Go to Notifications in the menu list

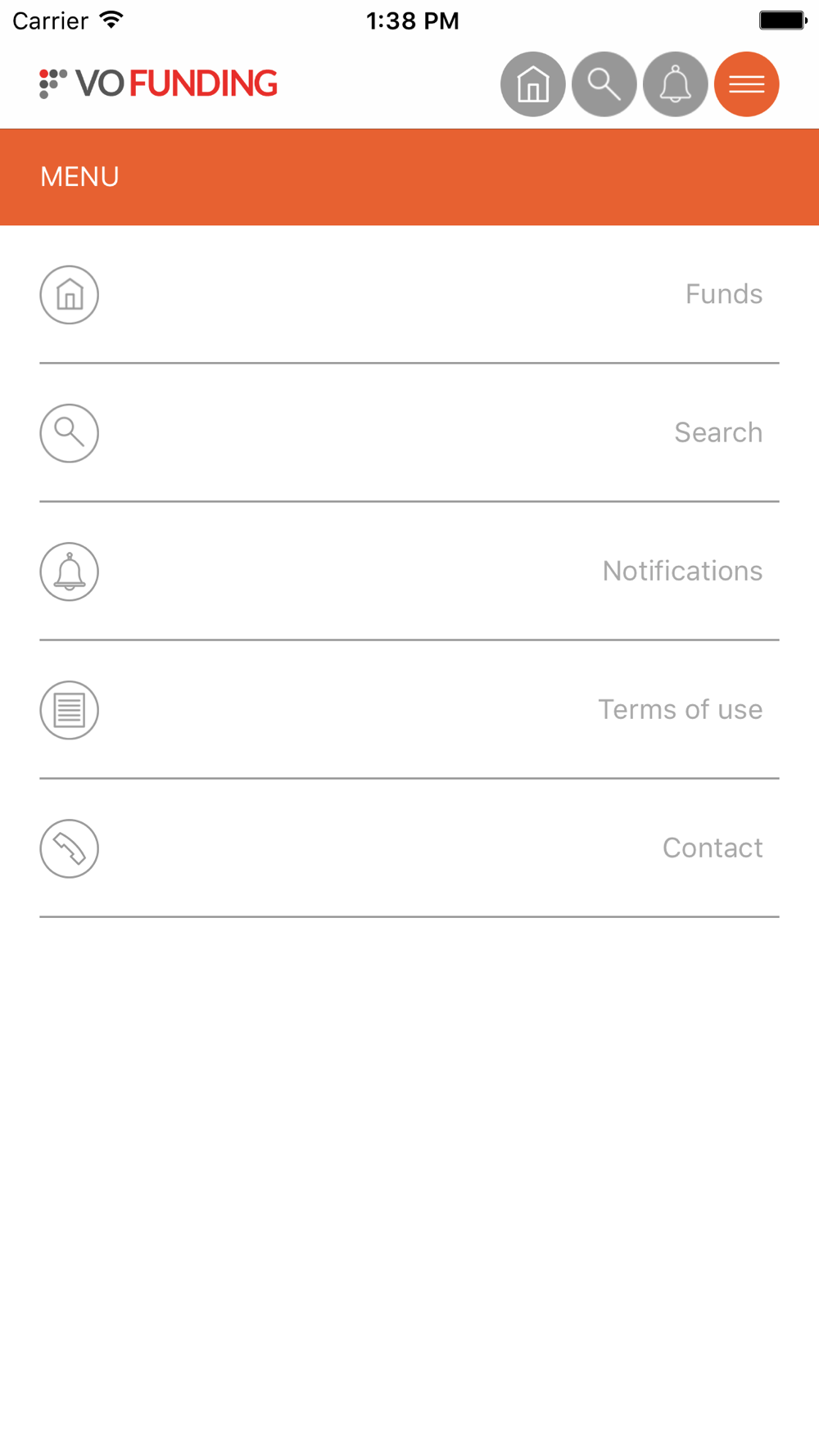pyautogui.click(x=409, y=572)
